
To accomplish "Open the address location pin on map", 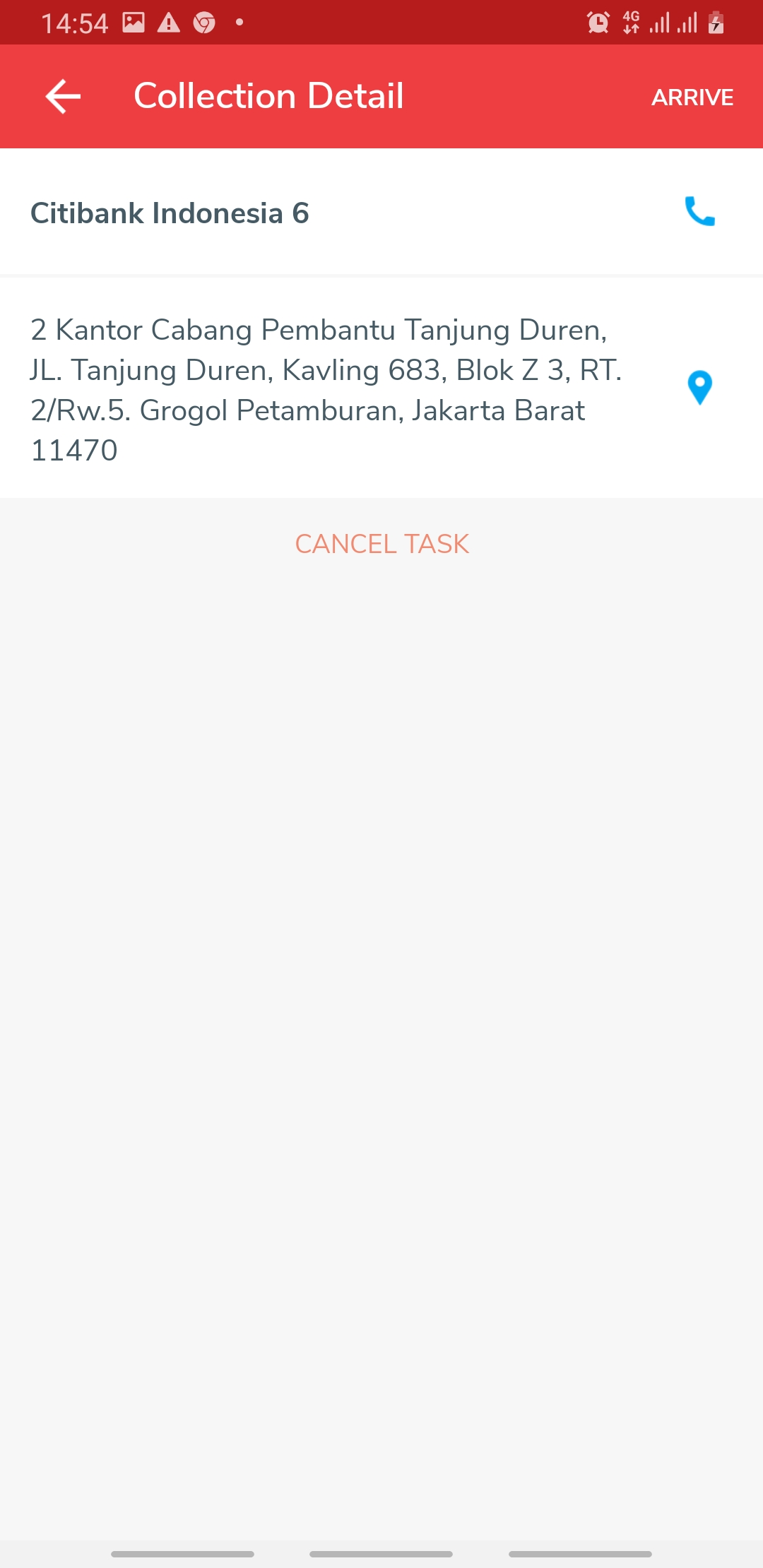I will pos(699,388).
